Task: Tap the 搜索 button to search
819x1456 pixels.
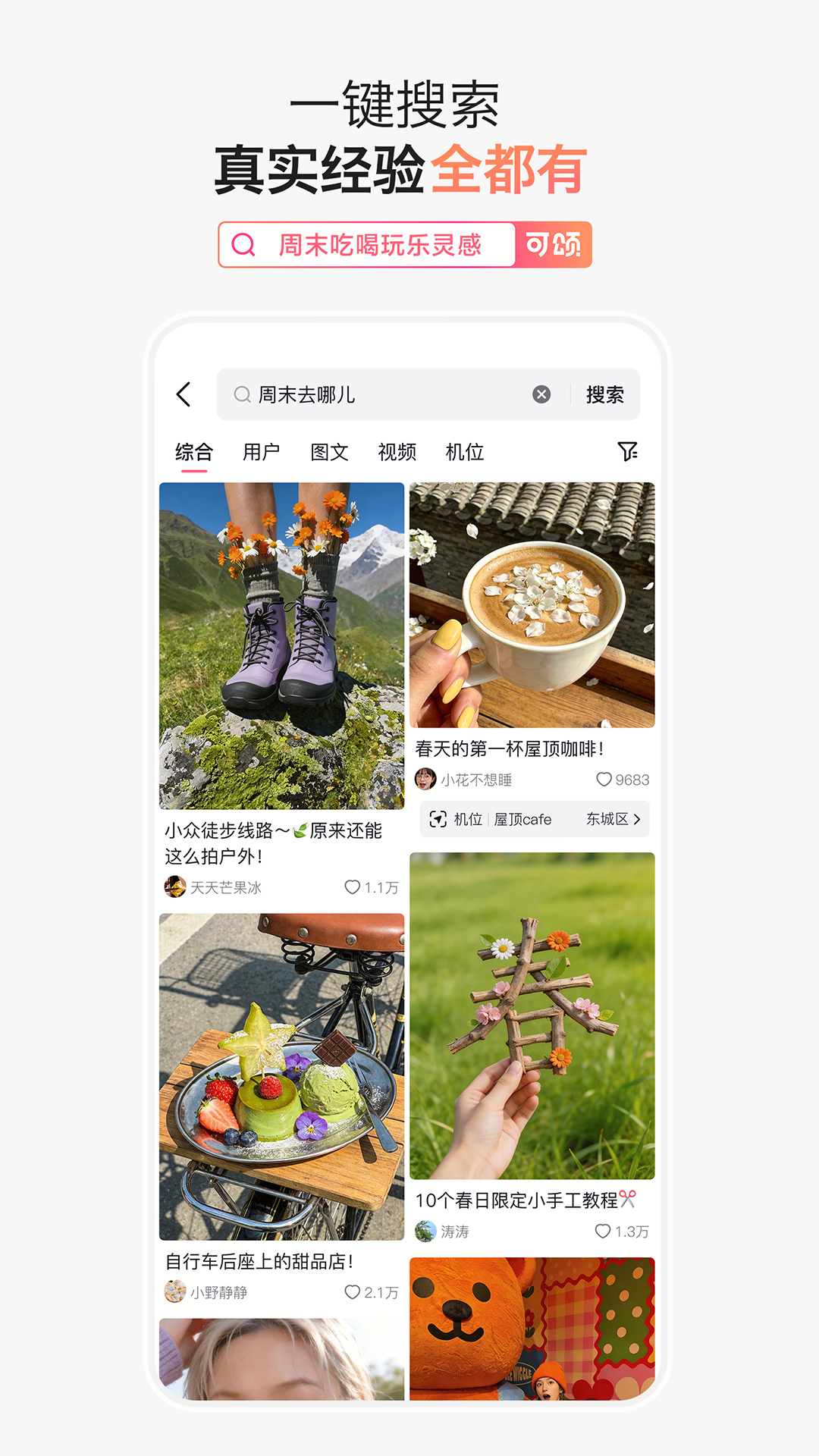Action: point(604,394)
